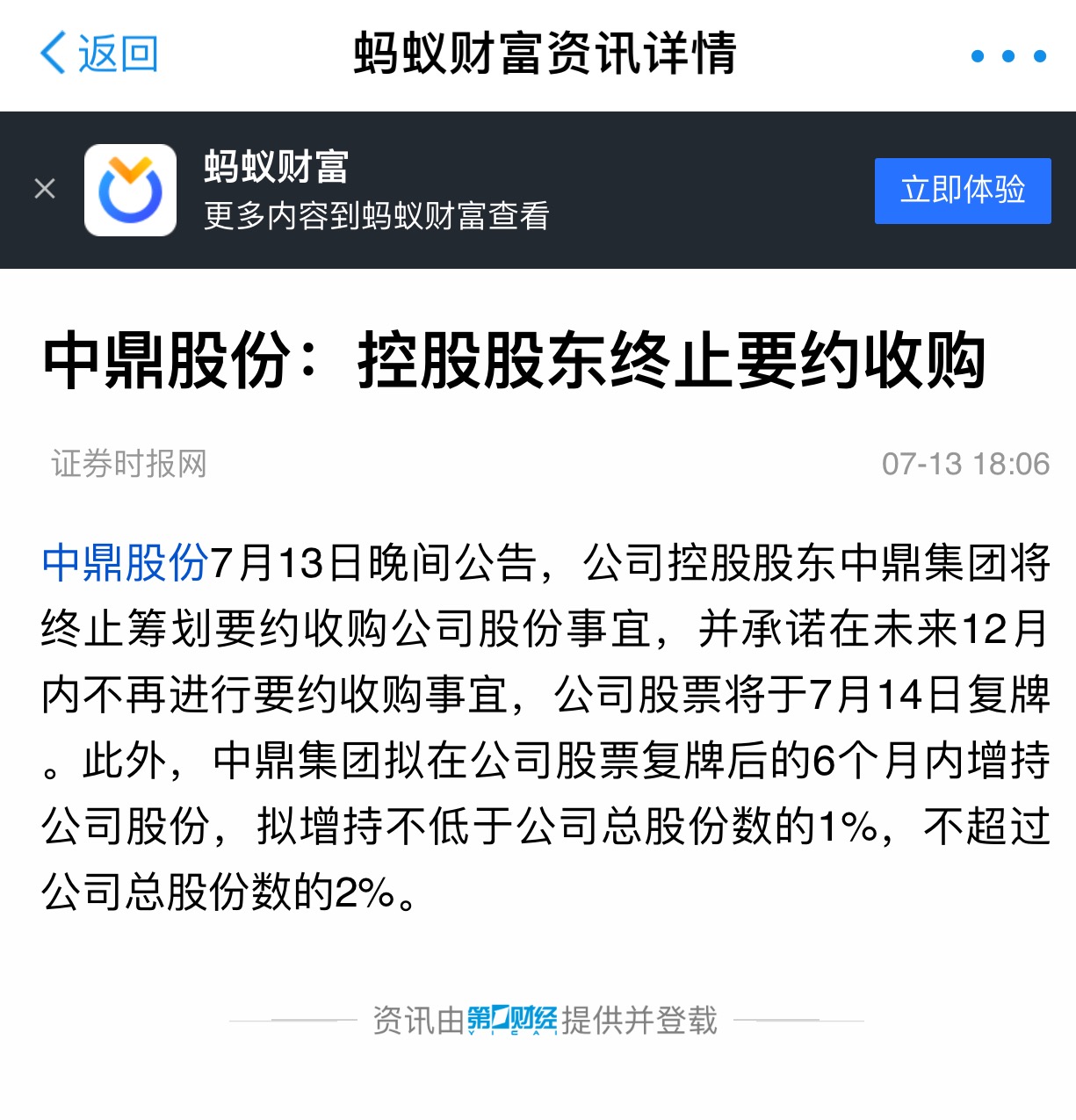Viewport: 1076px width, 1120px height.
Task: Dismiss the 蚂蚁财富 app banner
Action: tap(45, 189)
